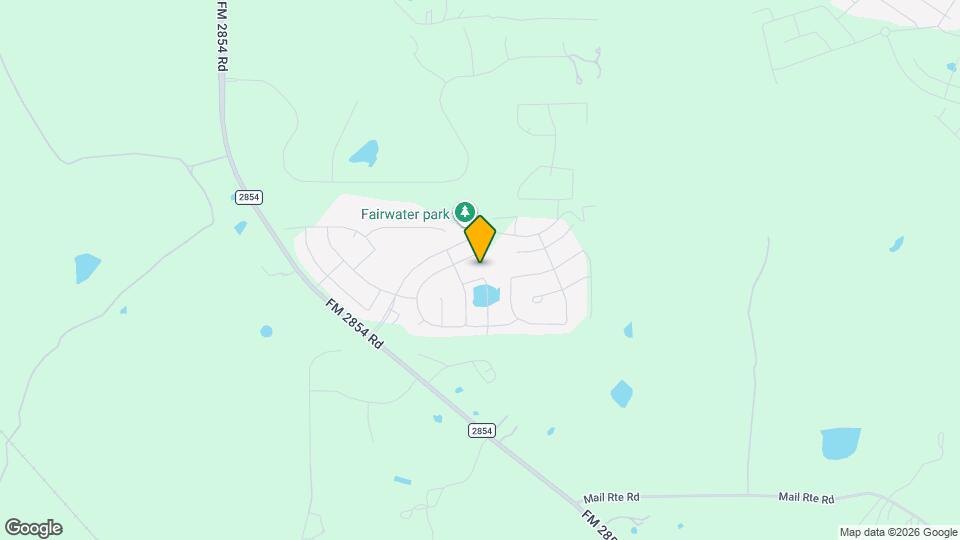Screen dimensions: 960x540
Task: Open the Fairwater park place marker
Action: pyautogui.click(x=464, y=212)
